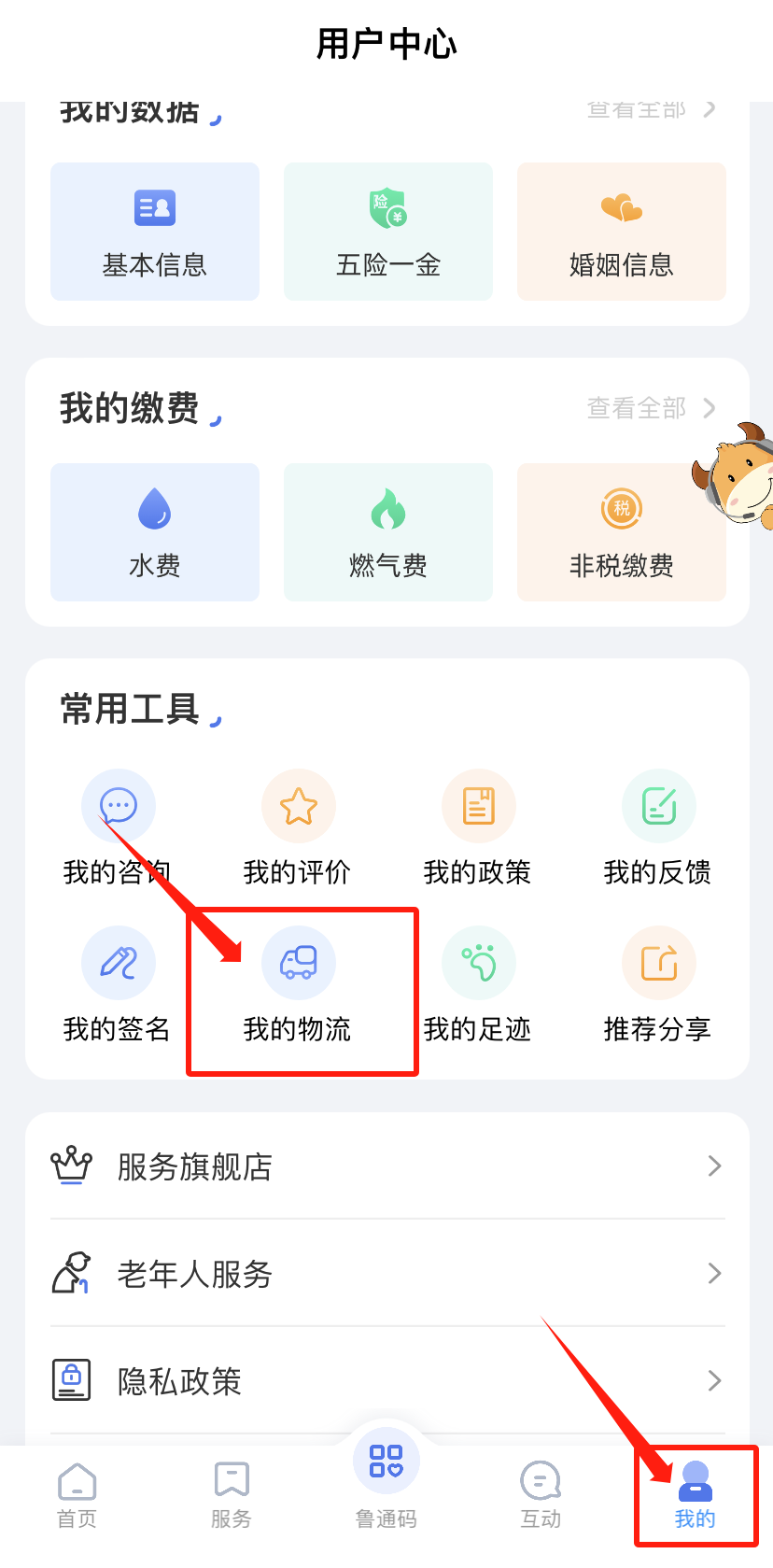Switch to the 互动 tab

541,1495
